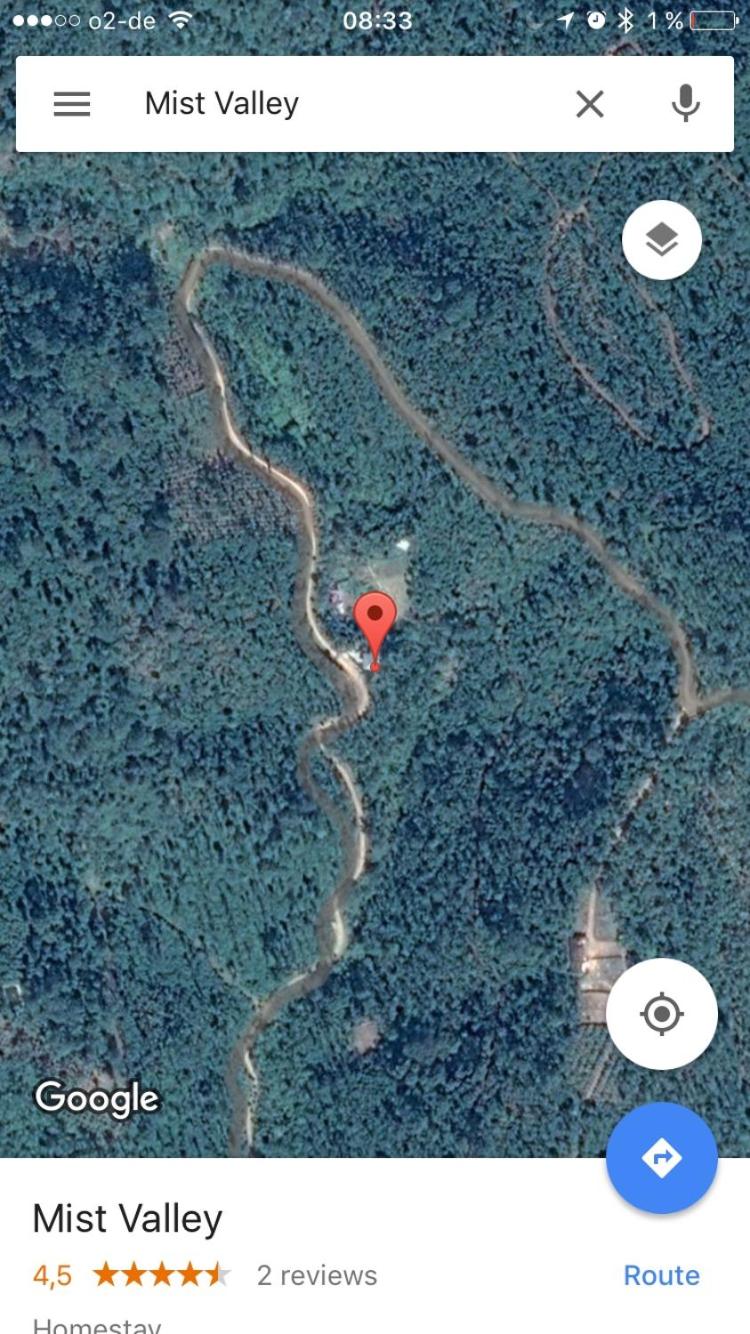
Task: Tap the Route link
Action: 661,1275
